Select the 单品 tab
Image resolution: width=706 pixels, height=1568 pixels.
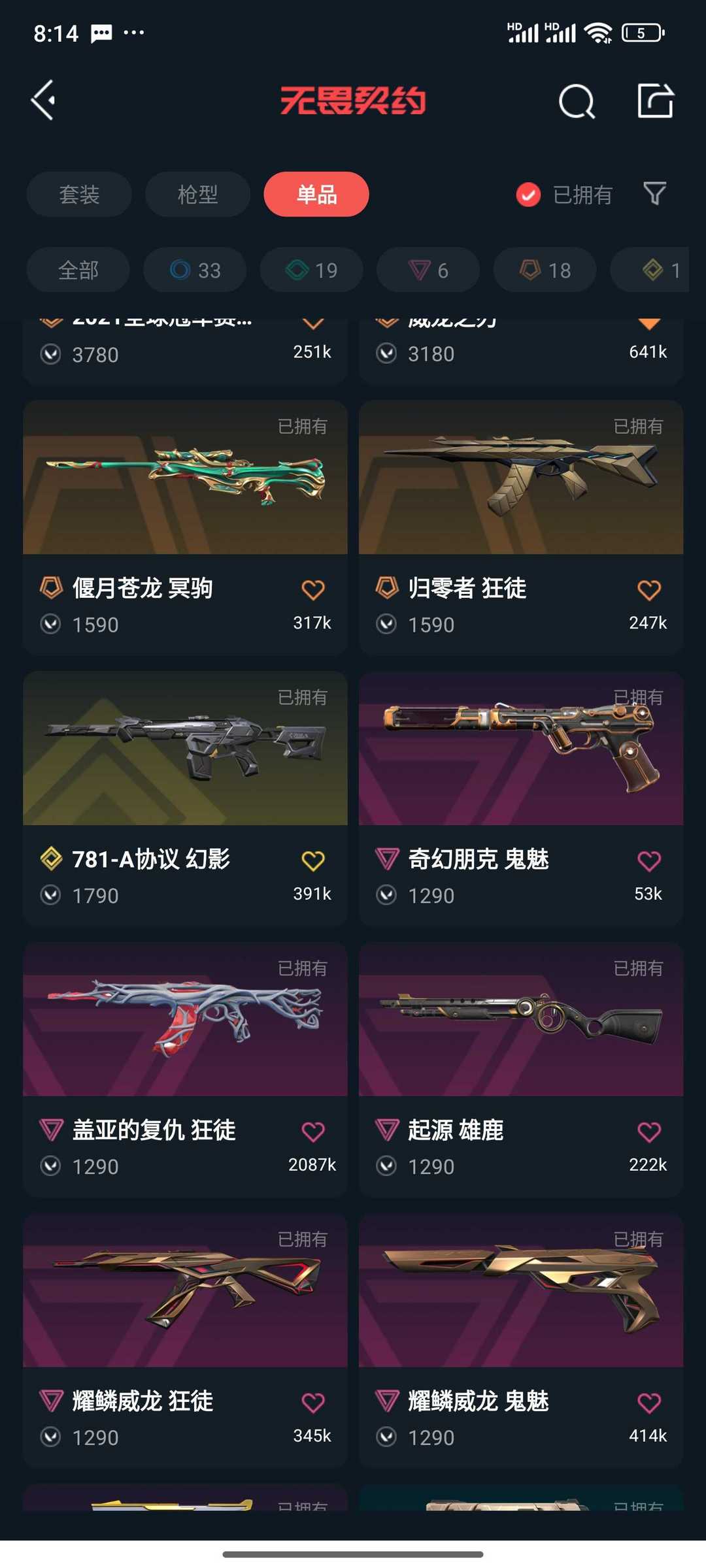[x=316, y=194]
